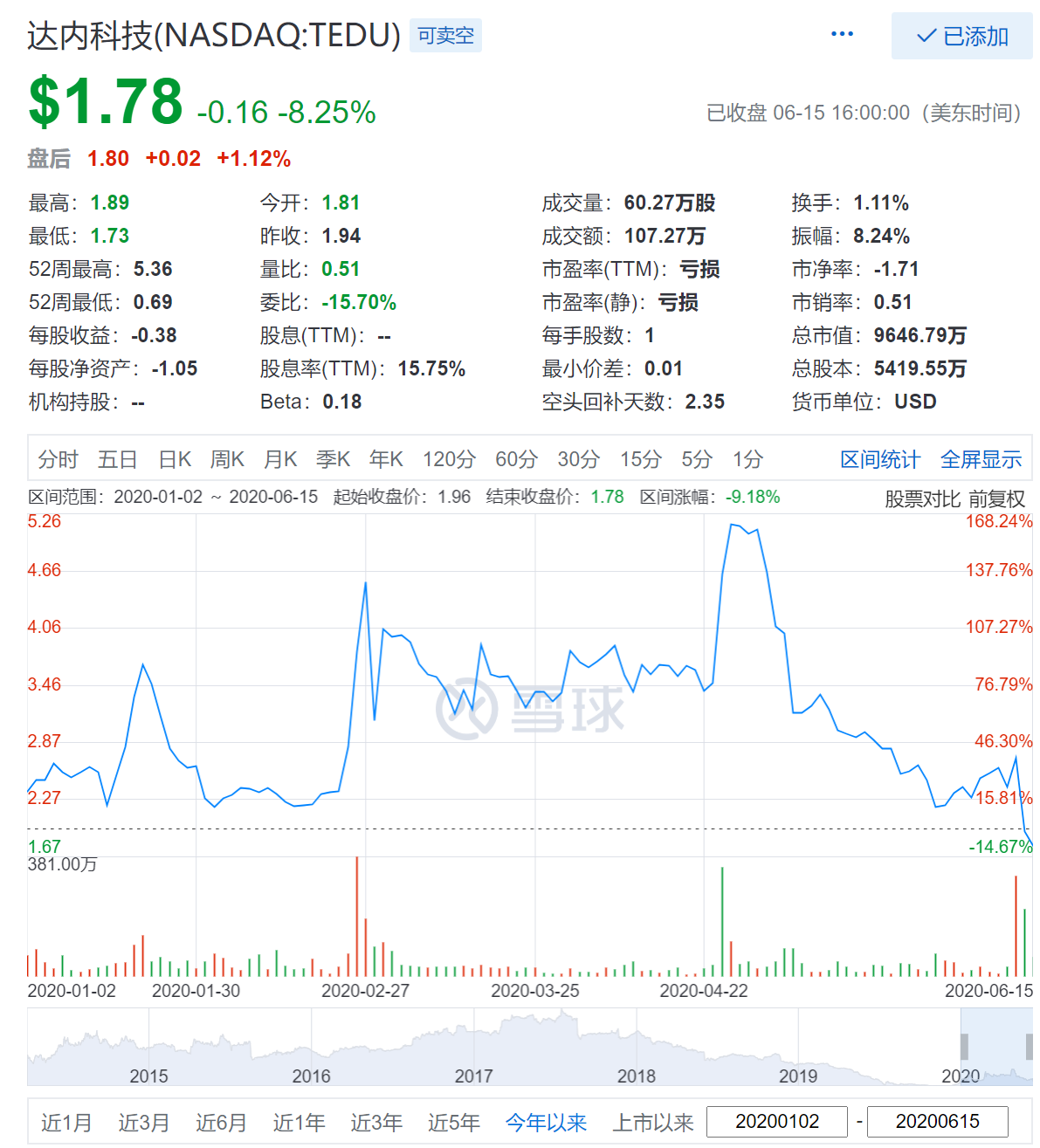
Task: Show the 日K daily candlestick chart
Action: pos(175,459)
